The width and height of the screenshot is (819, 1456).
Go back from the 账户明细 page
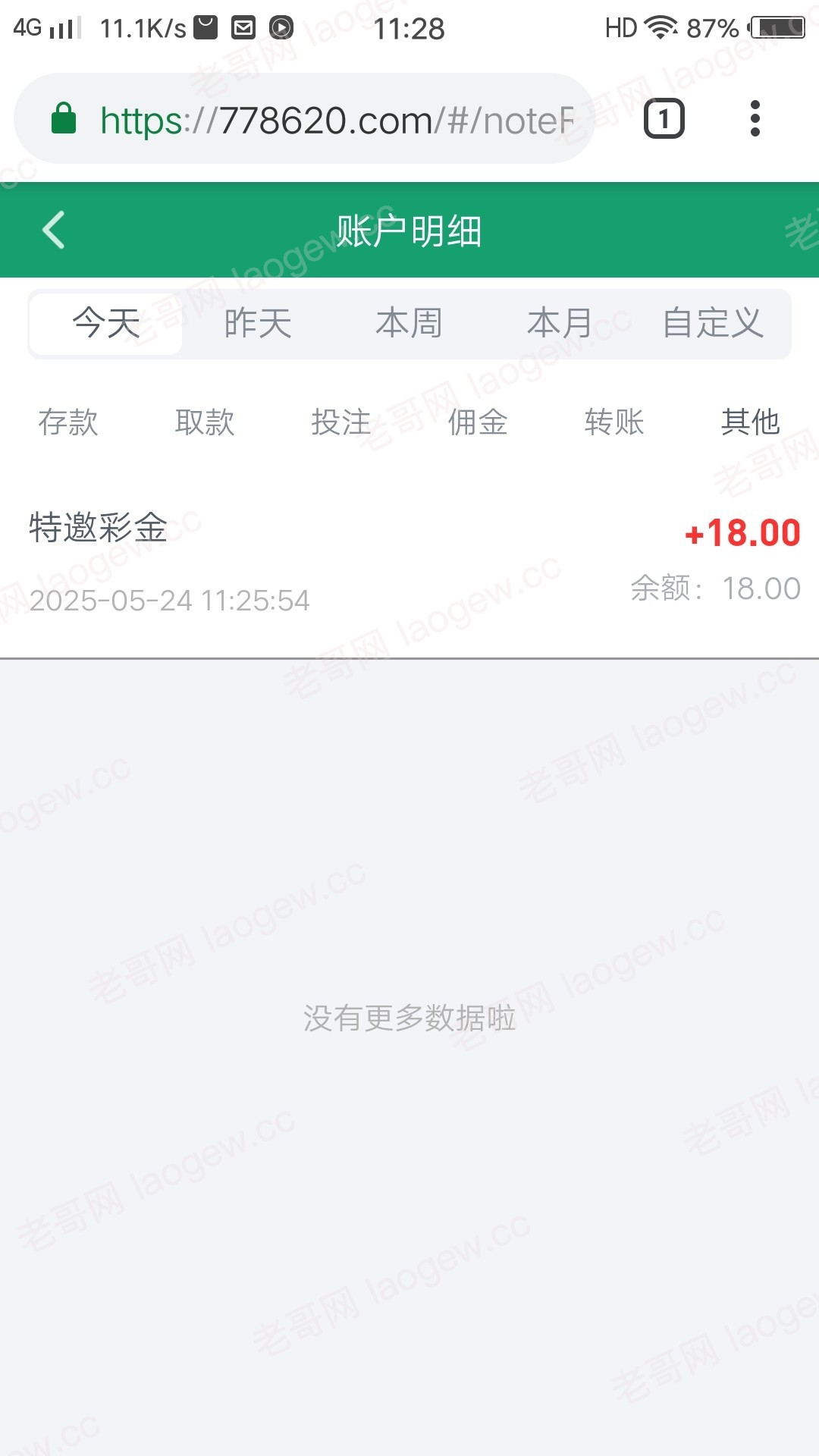[x=54, y=230]
